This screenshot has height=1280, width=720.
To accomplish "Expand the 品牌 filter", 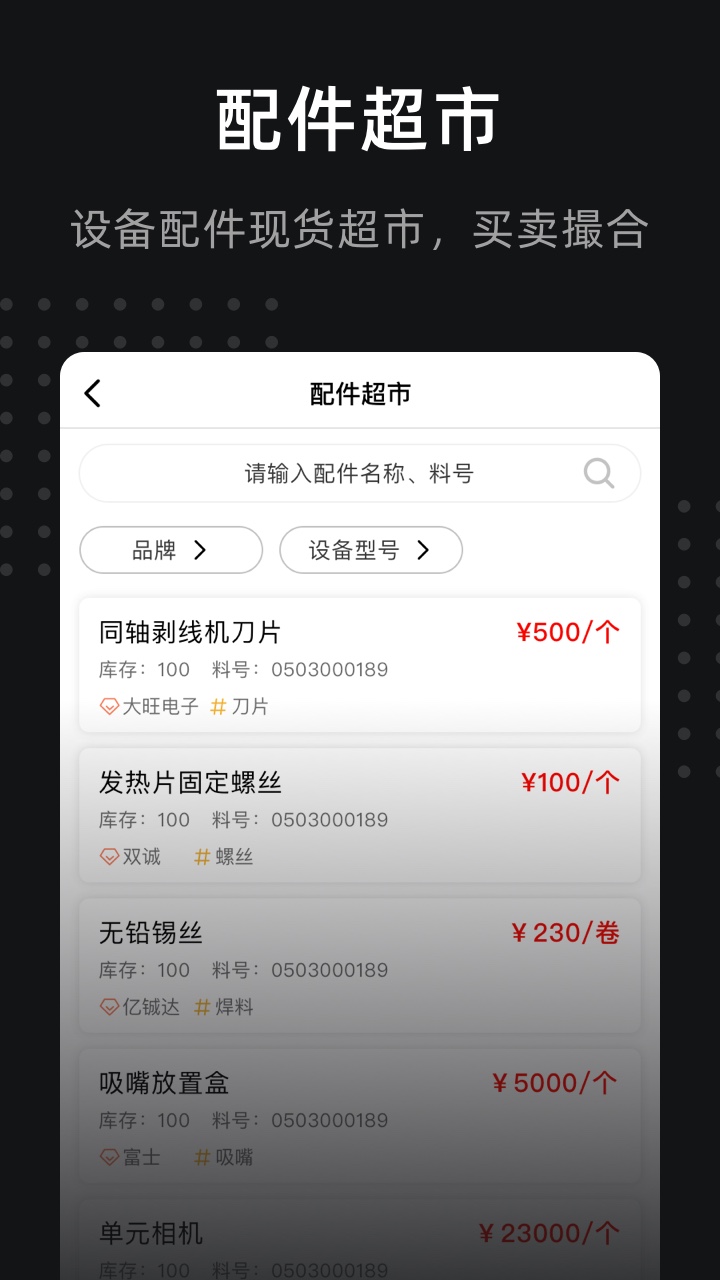I will coord(170,550).
